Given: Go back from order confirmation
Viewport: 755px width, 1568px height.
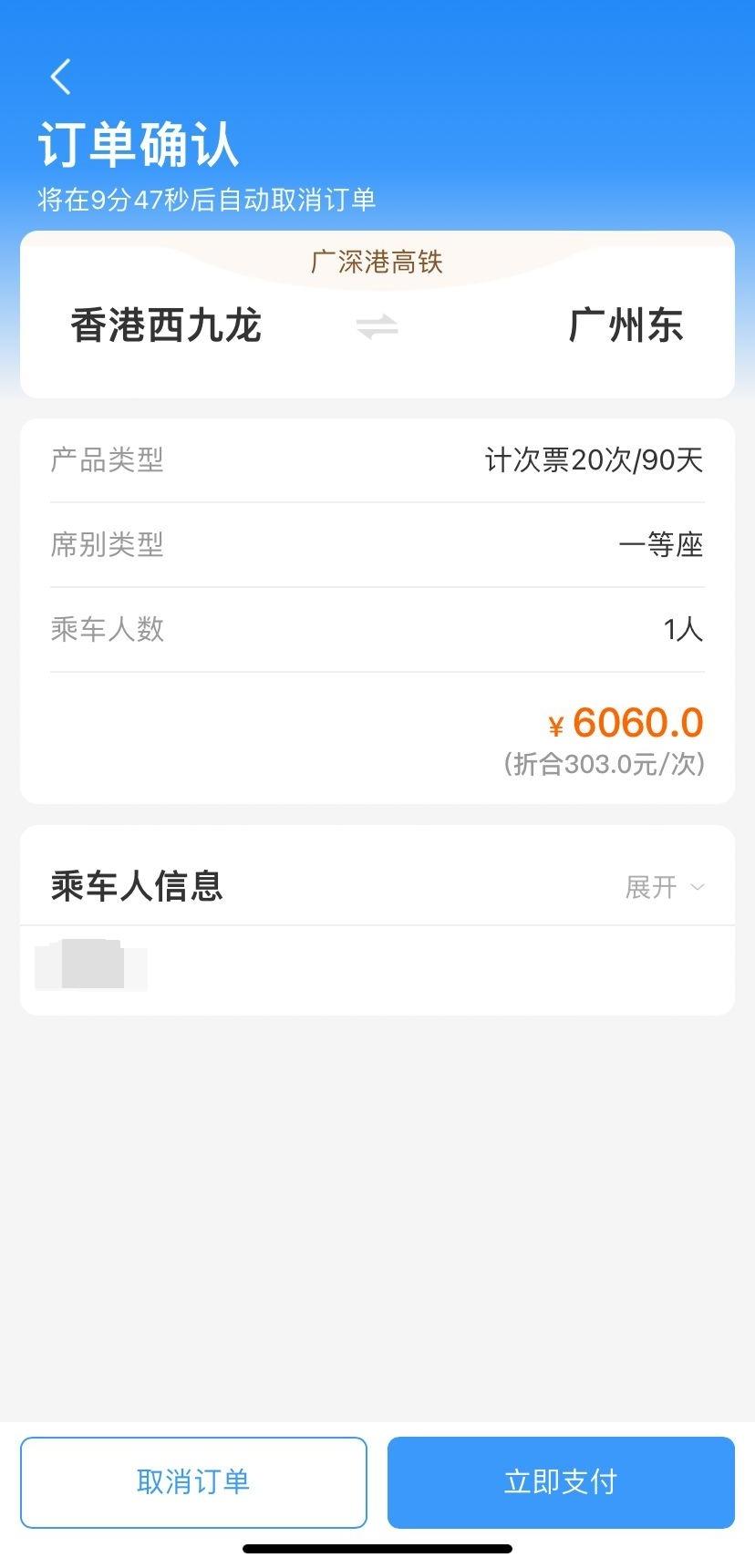Looking at the screenshot, I should tap(61, 77).
